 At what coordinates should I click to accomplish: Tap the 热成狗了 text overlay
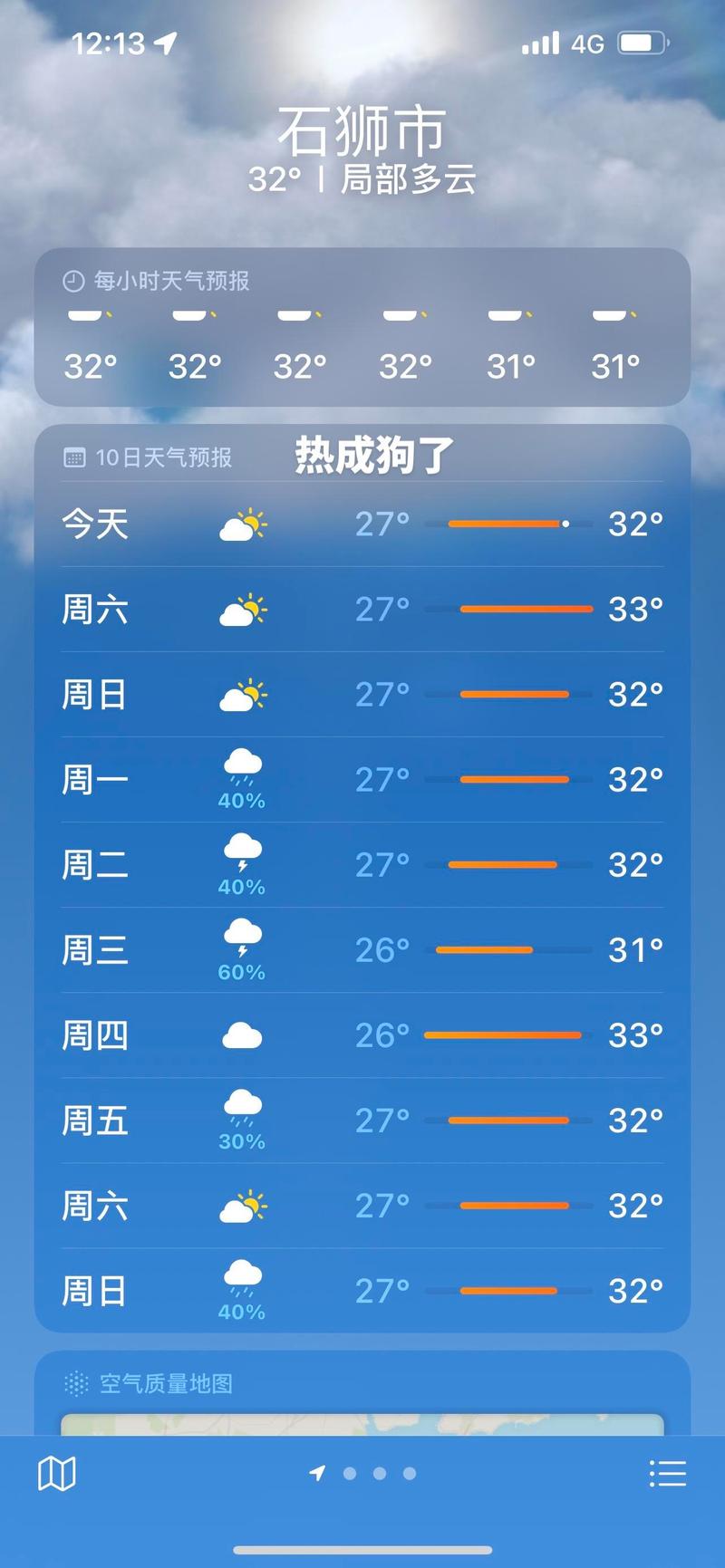click(371, 451)
